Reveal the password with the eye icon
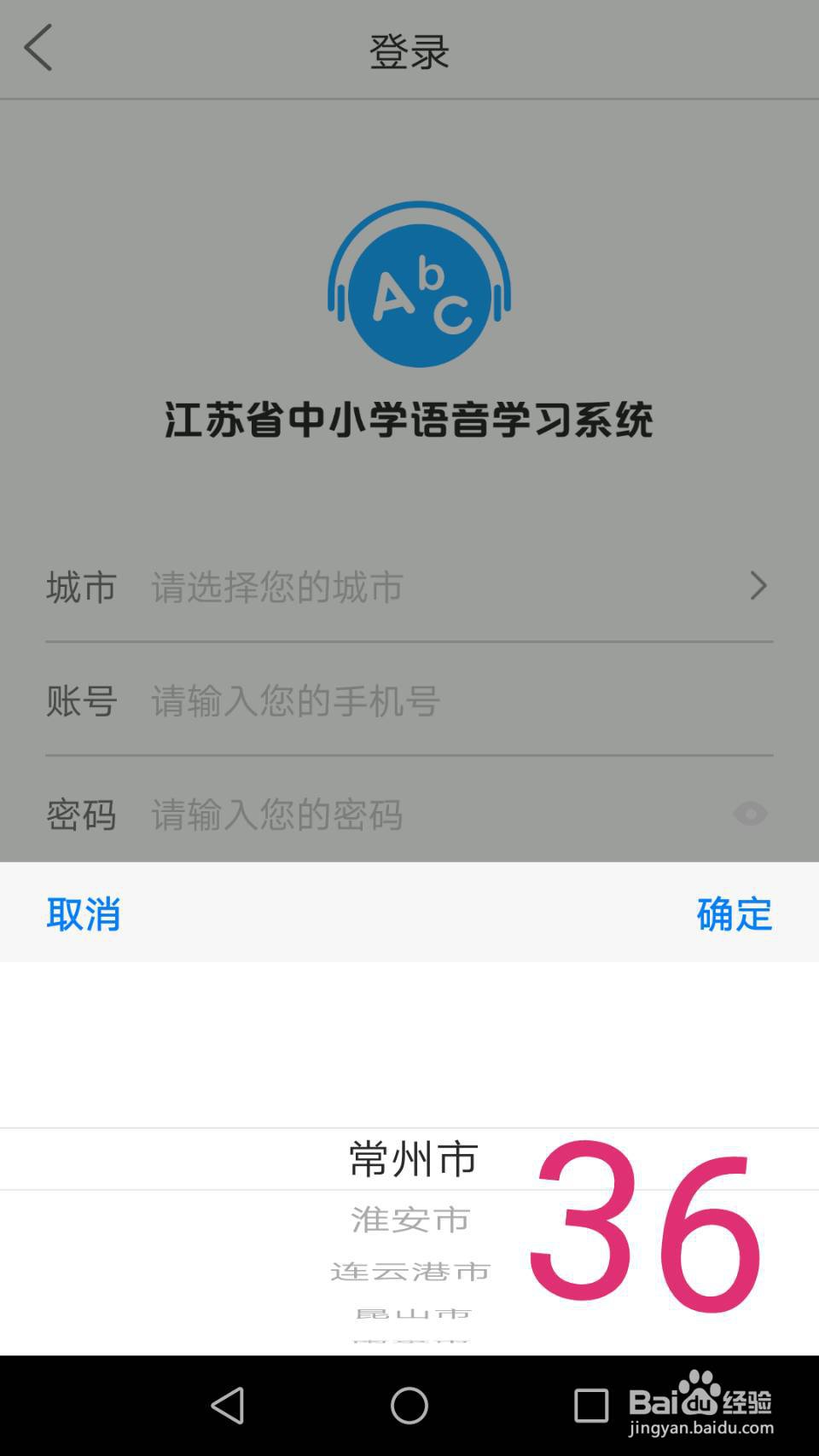 pos(749,815)
